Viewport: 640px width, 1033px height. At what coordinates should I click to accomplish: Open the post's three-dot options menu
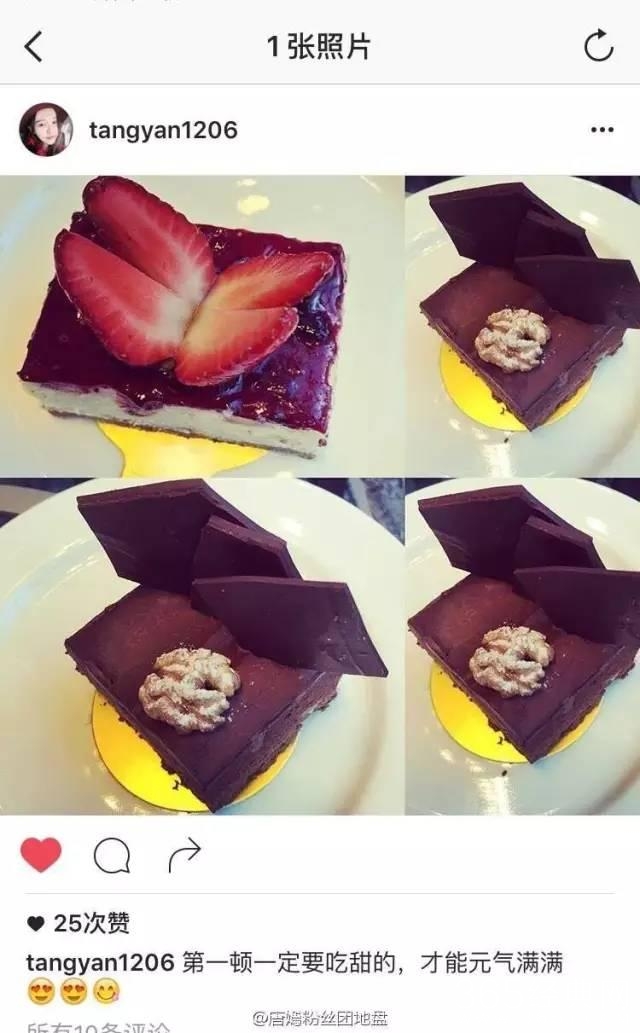coord(601,130)
